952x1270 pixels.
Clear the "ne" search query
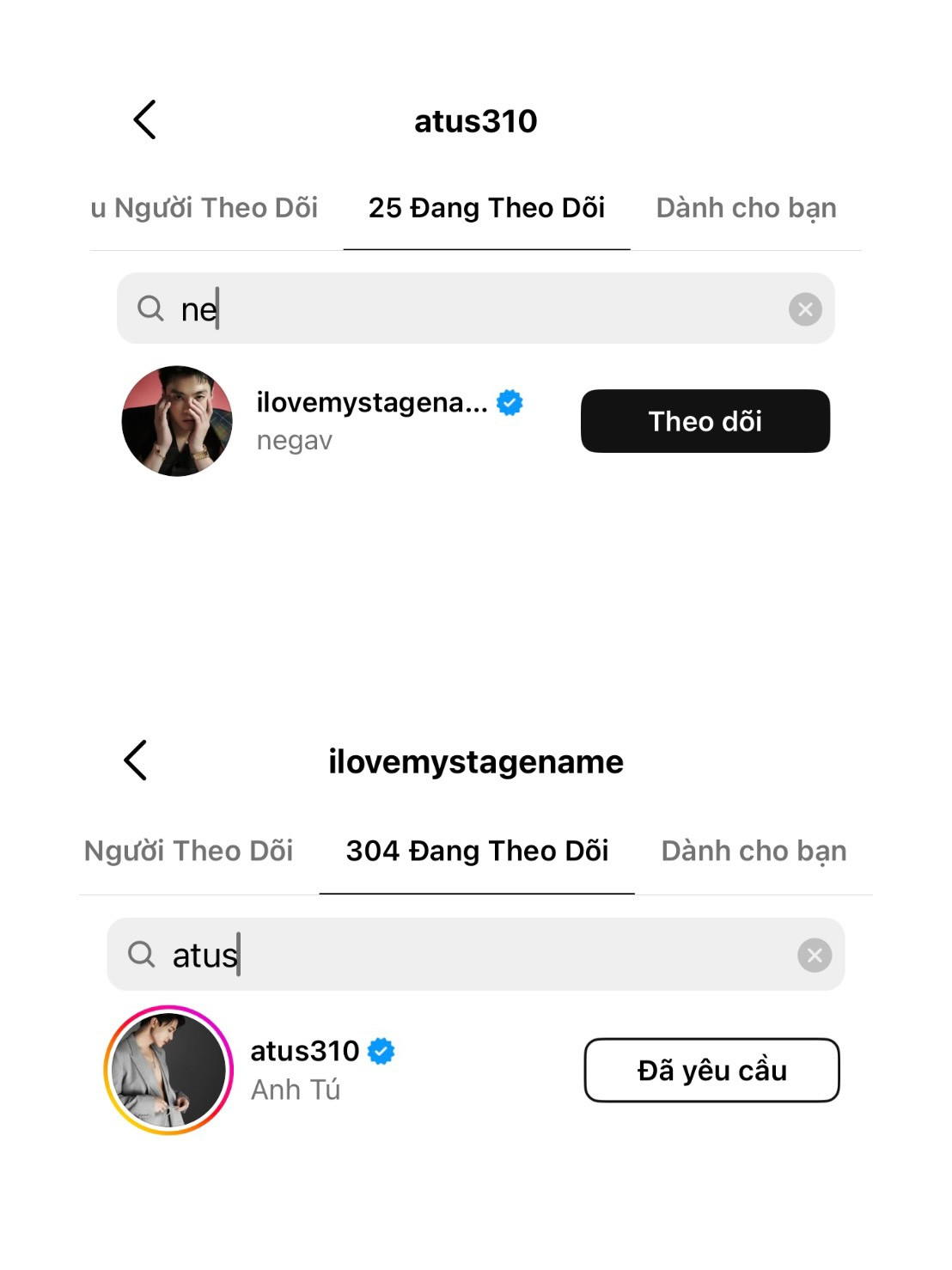click(805, 310)
